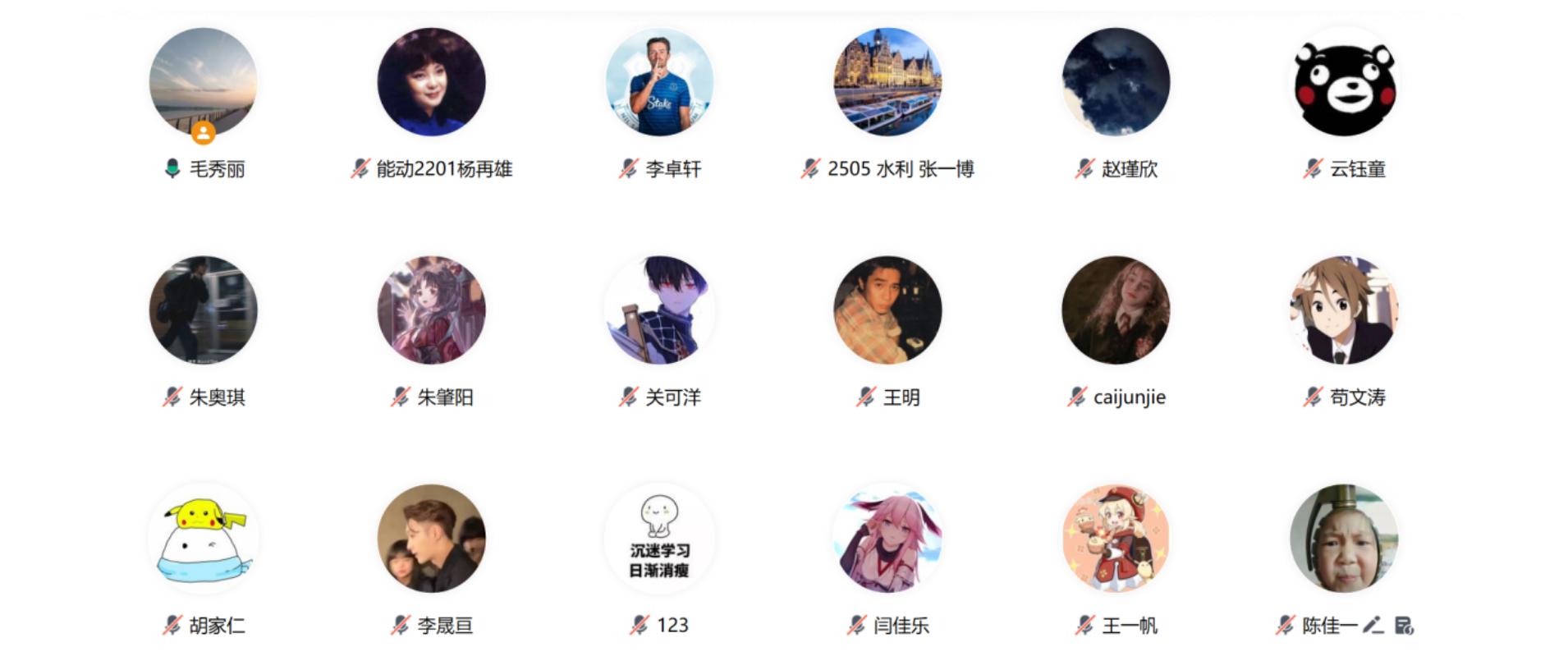Select 闫佳乐's participant tile

(887, 539)
